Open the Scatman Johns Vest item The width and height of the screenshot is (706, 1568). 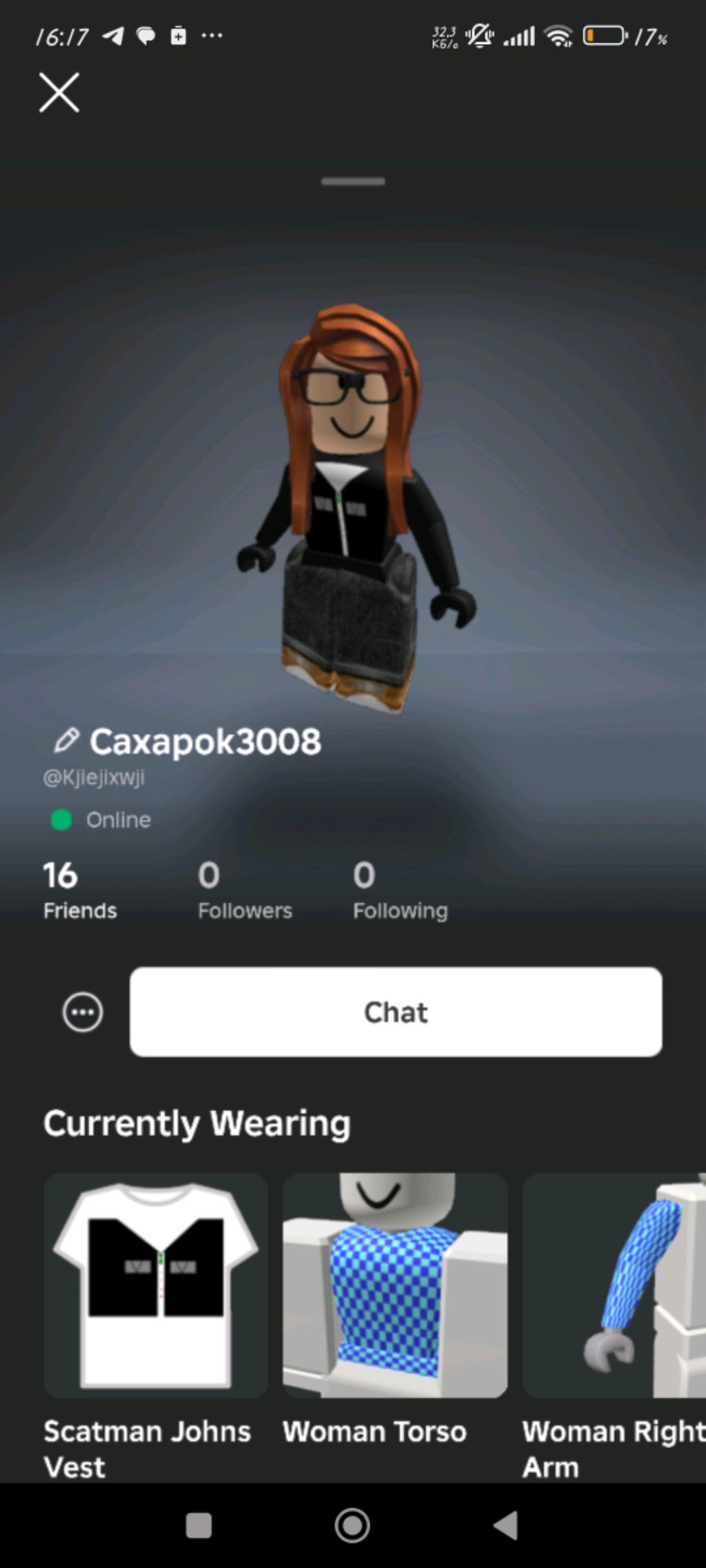(x=156, y=1285)
